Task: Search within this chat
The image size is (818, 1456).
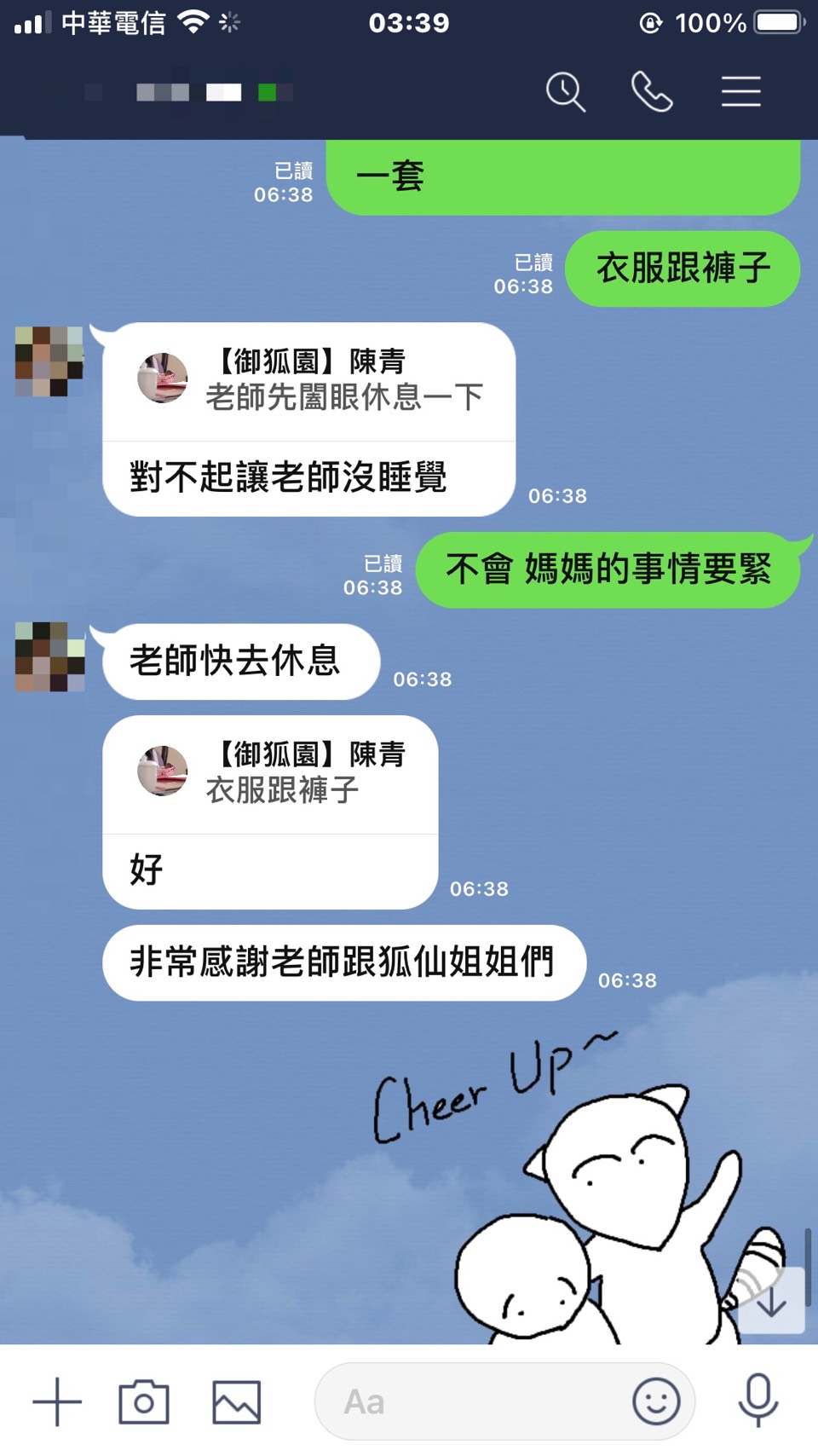Action: point(566,92)
